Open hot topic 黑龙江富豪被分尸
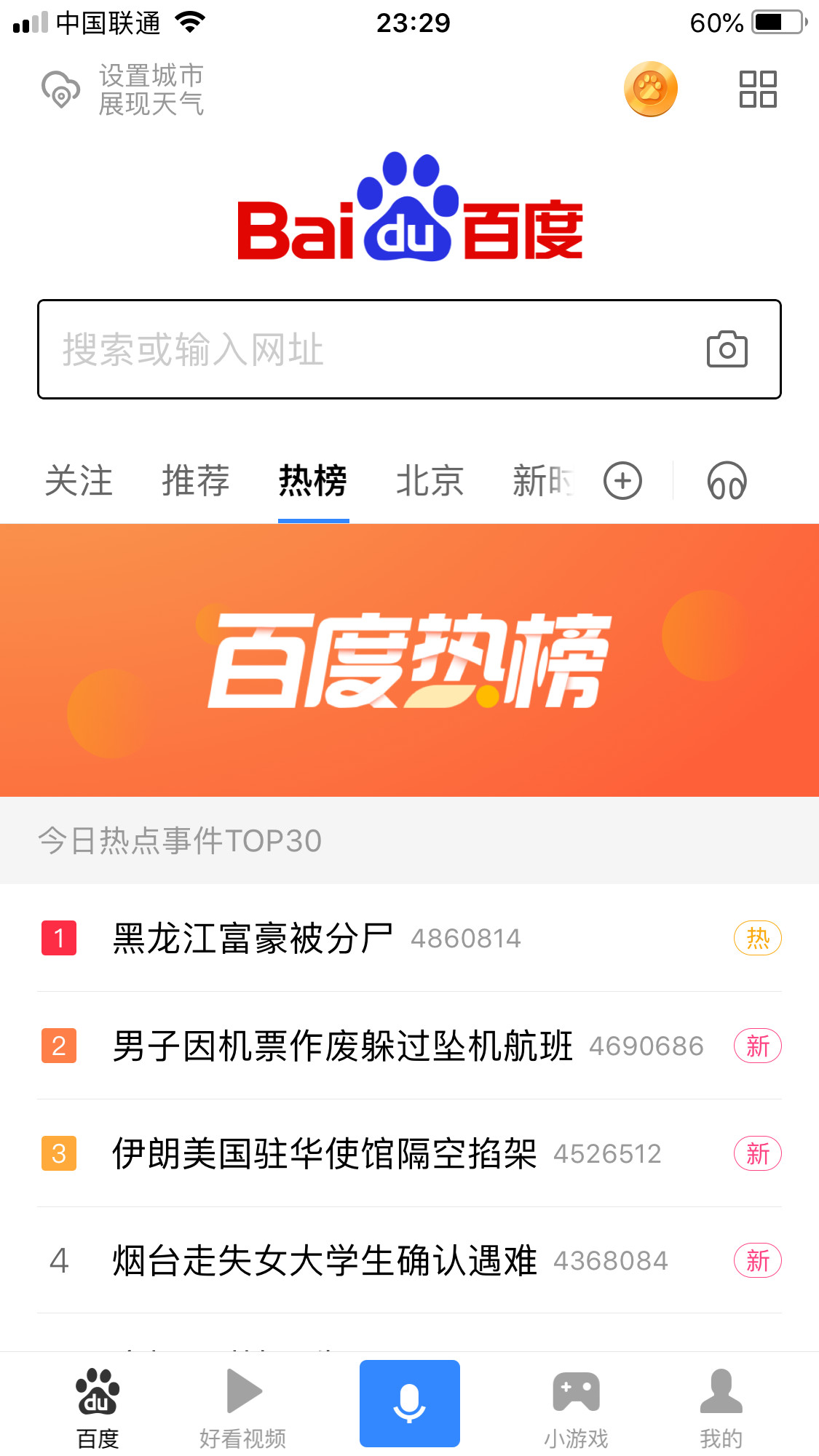This screenshot has width=819, height=1456. coord(253,938)
